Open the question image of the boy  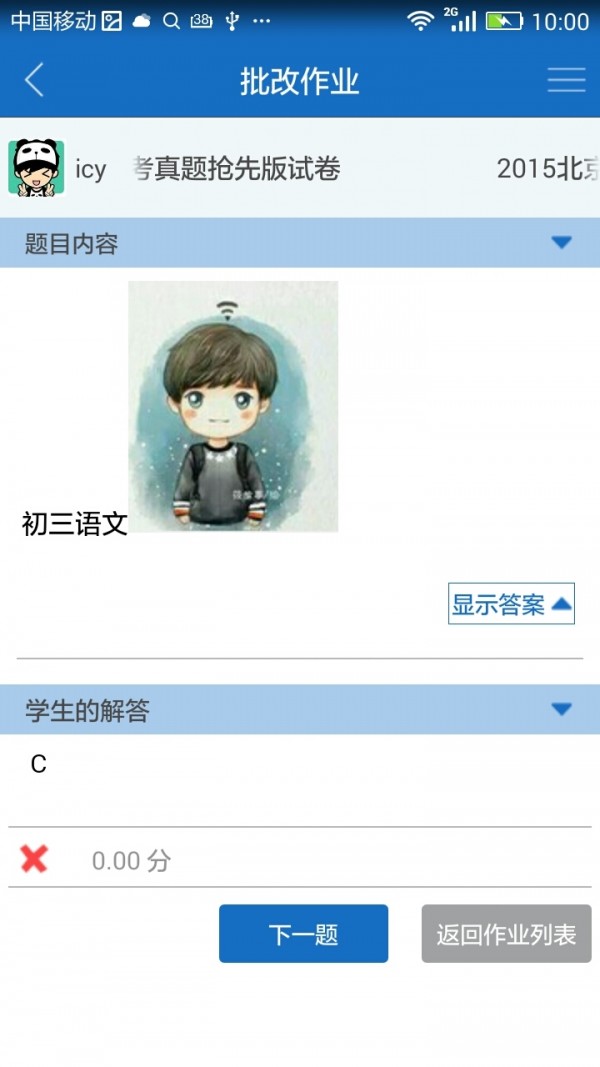pos(233,406)
